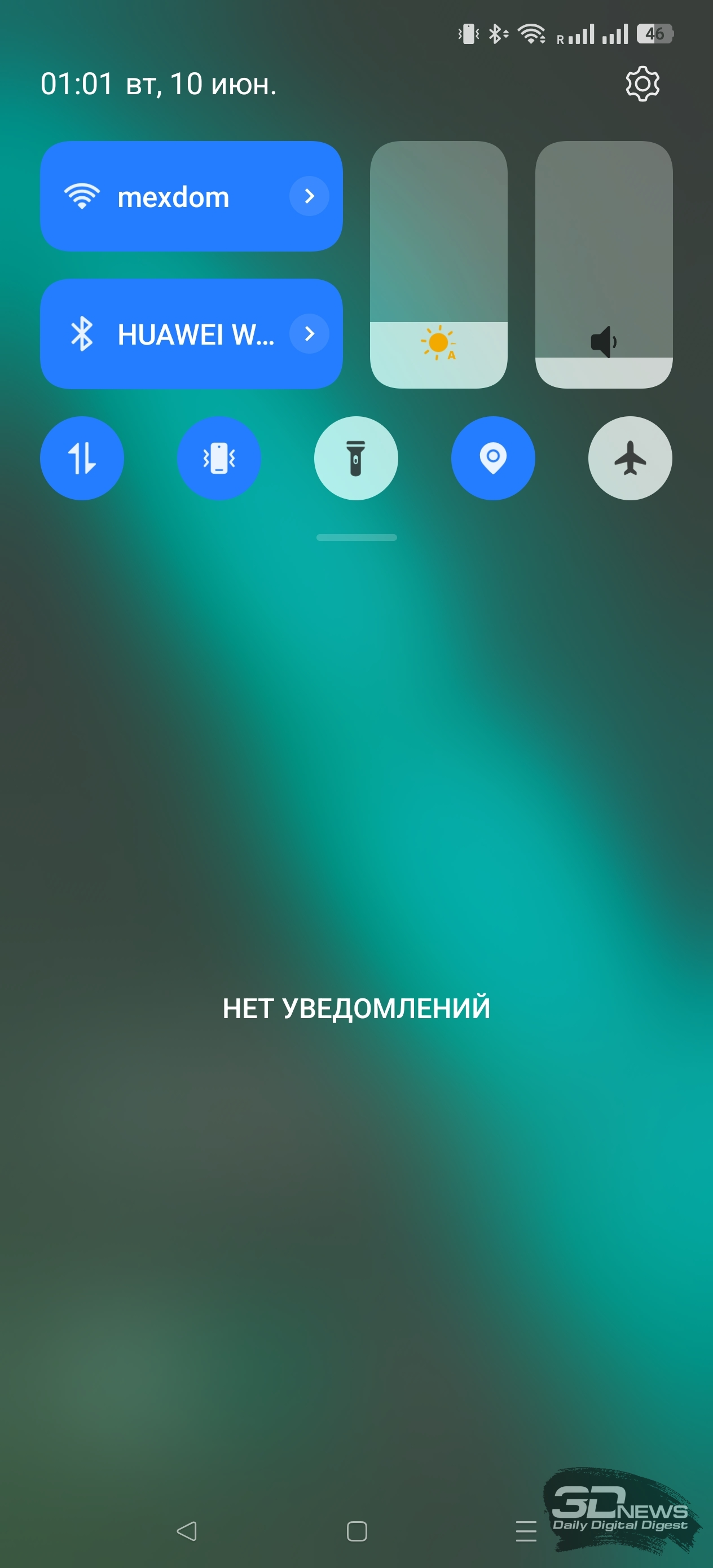Toggle the mexdom Wi-Fi tile
The image size is (713, 1568).
coord(191,196)
